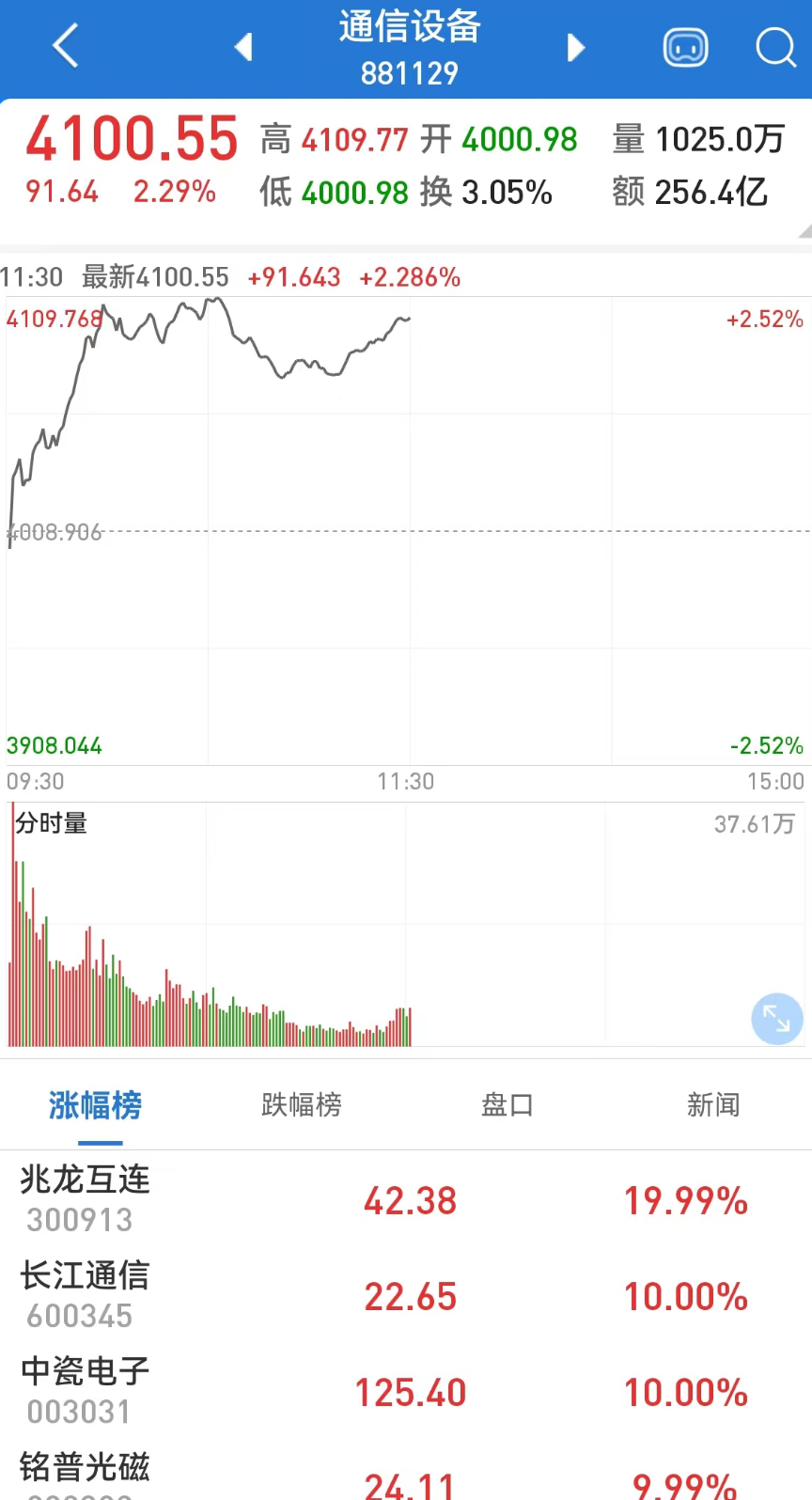The image size is (812, 1500).
Task: Select the 涨幅榜 tab
Action: (96, 1104)
